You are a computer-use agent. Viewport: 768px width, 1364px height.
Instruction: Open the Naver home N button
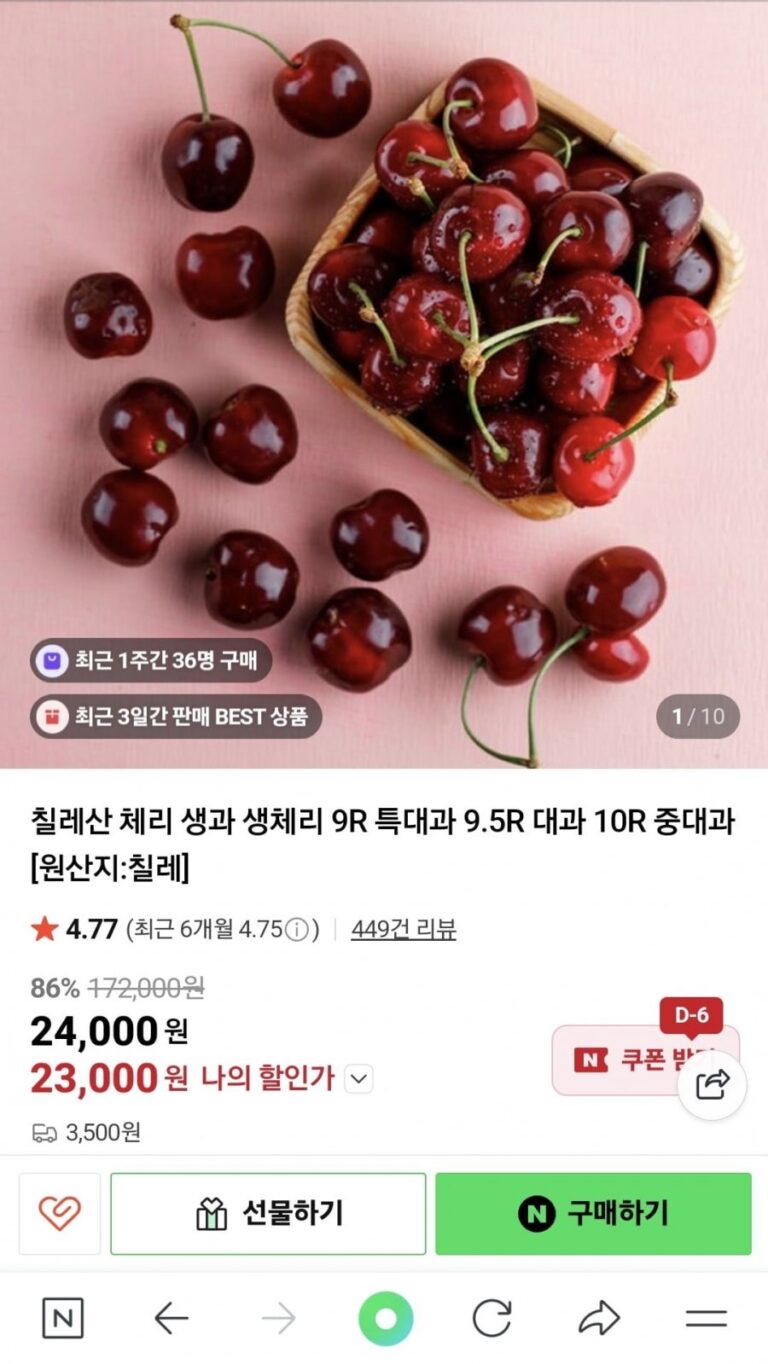(x=63, y=1319)
